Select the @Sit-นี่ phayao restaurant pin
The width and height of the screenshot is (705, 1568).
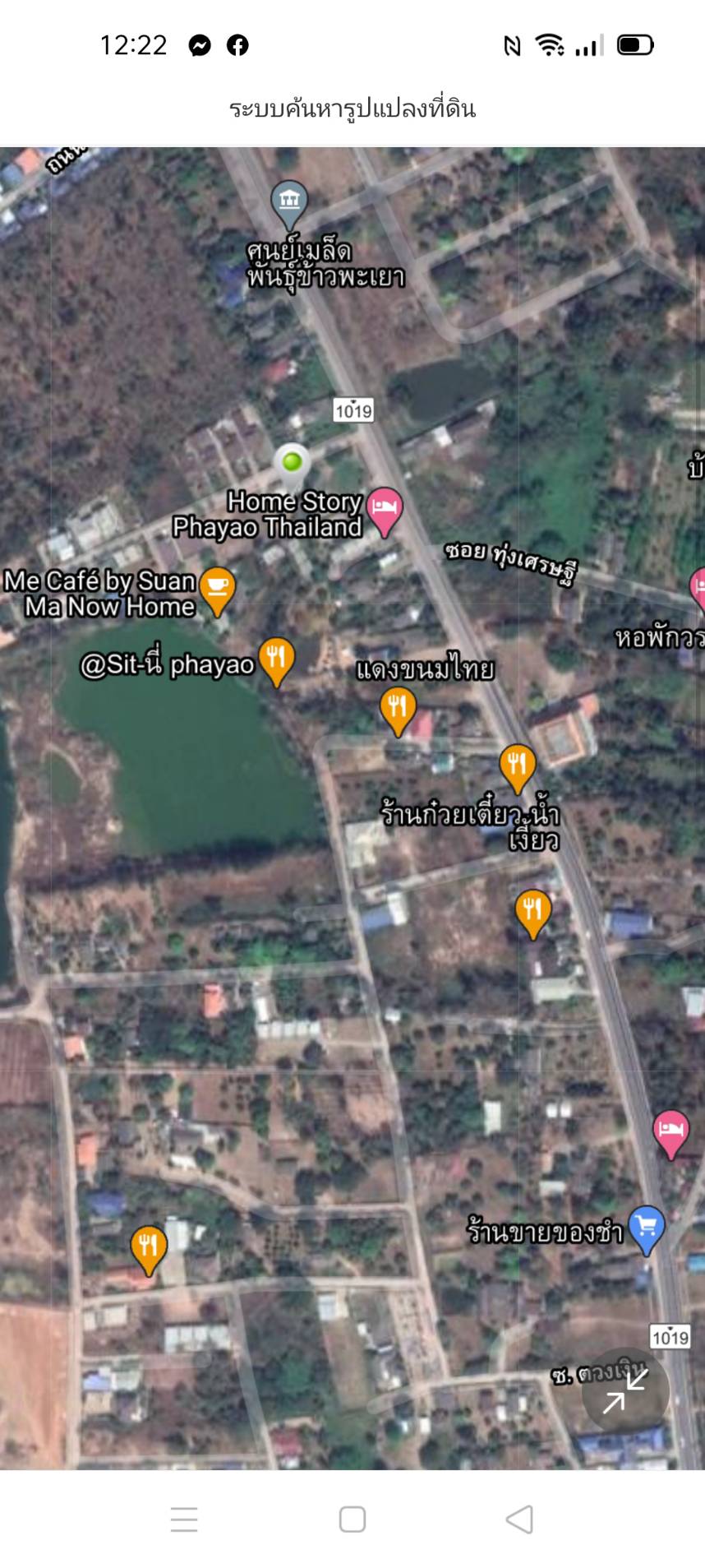click(x=277, y=659)
